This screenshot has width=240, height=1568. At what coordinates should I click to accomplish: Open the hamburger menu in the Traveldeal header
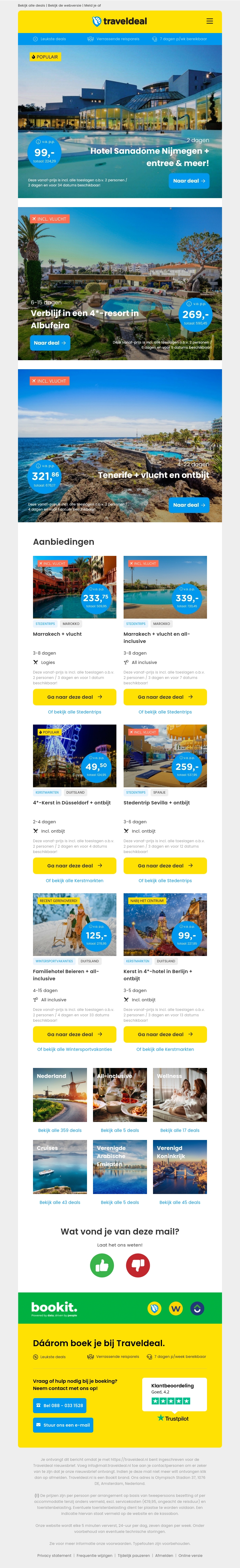[209, 21]
